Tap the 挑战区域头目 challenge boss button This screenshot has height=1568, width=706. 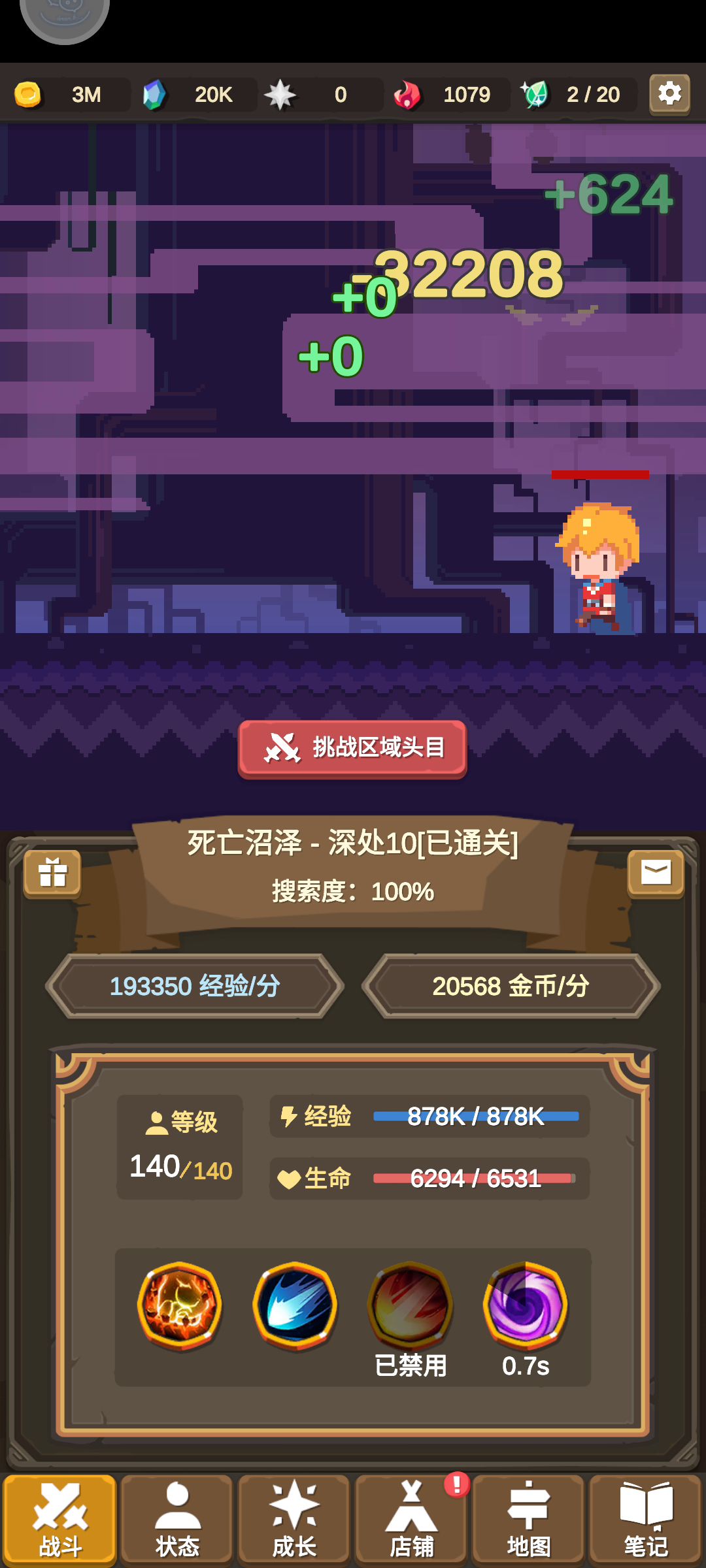coord(352,747)
